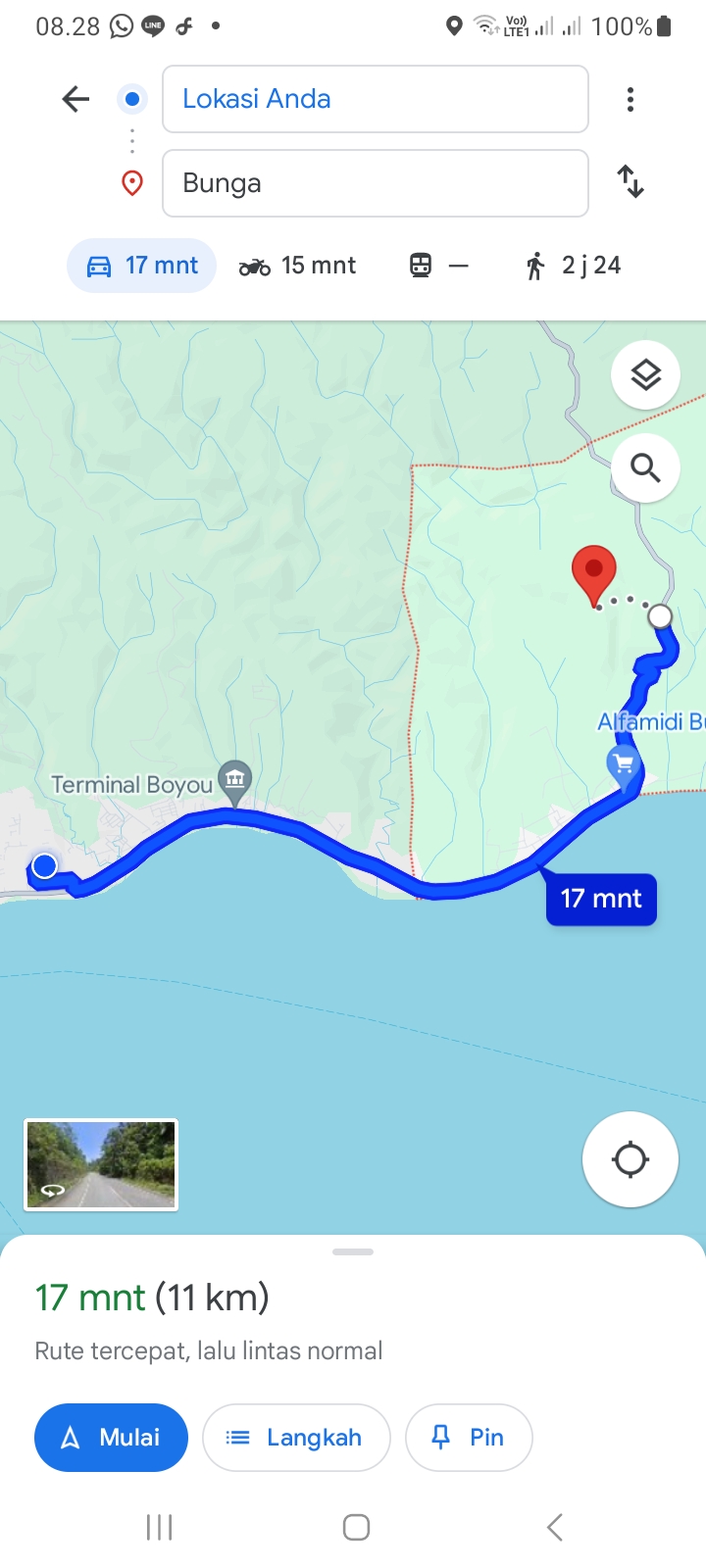706x1568 pixels.
Task: Open map layers options
Action: (x=645, y=374)
